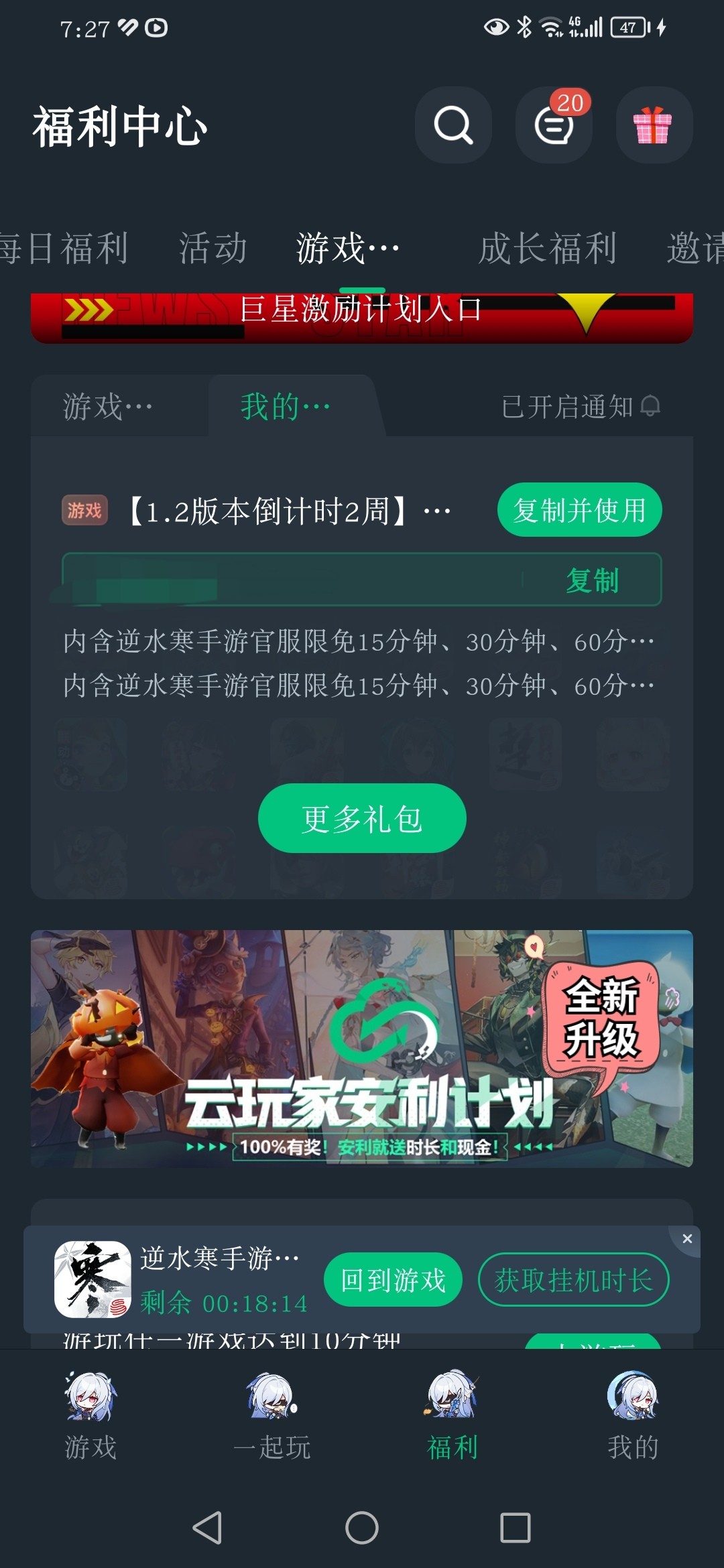This screenshot has width=724, height=1568.
Task: Switch to 每日福利 tab
Action: click(64, 248)
